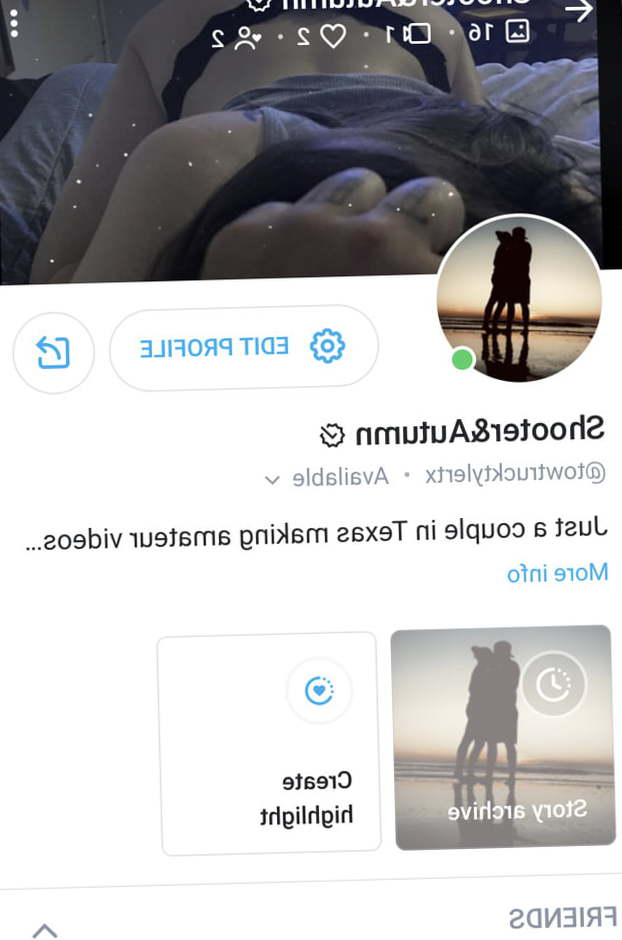Tap the Edit Profile button
The image size is (622, 940).
coord(243,348)
